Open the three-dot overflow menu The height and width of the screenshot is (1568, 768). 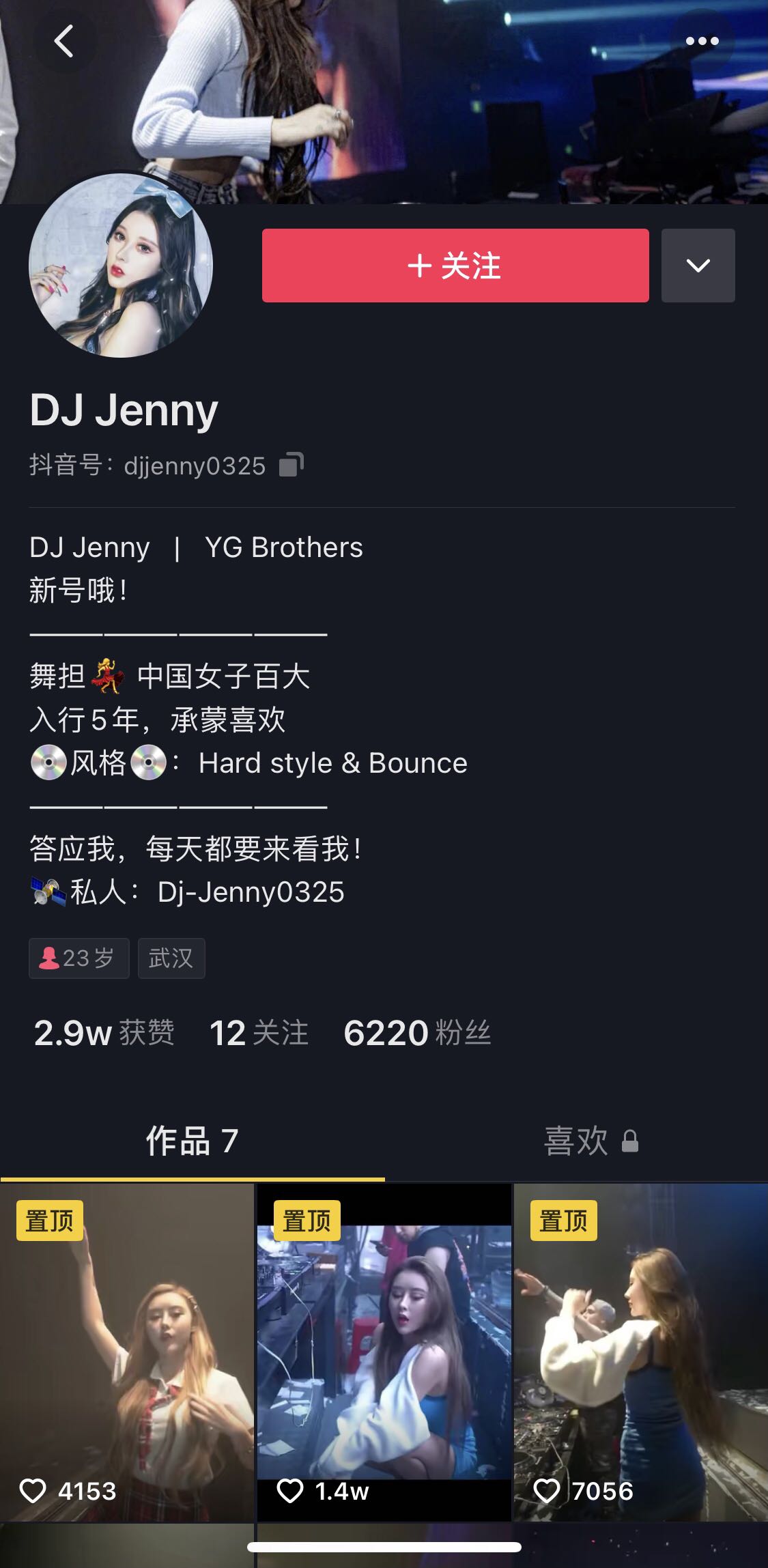[702, 42]
